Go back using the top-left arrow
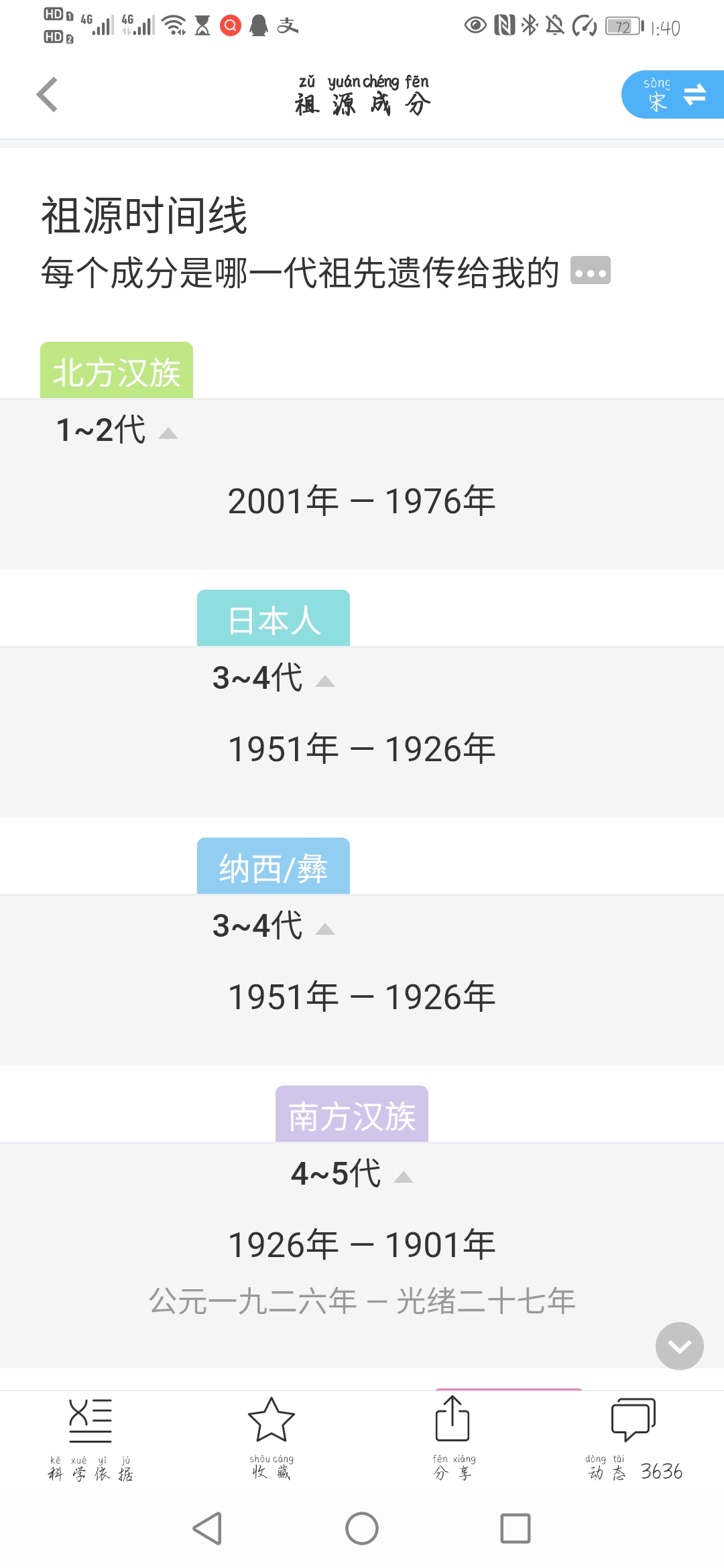Screen dimensions: 724x1568 click(x=47, y=95)
